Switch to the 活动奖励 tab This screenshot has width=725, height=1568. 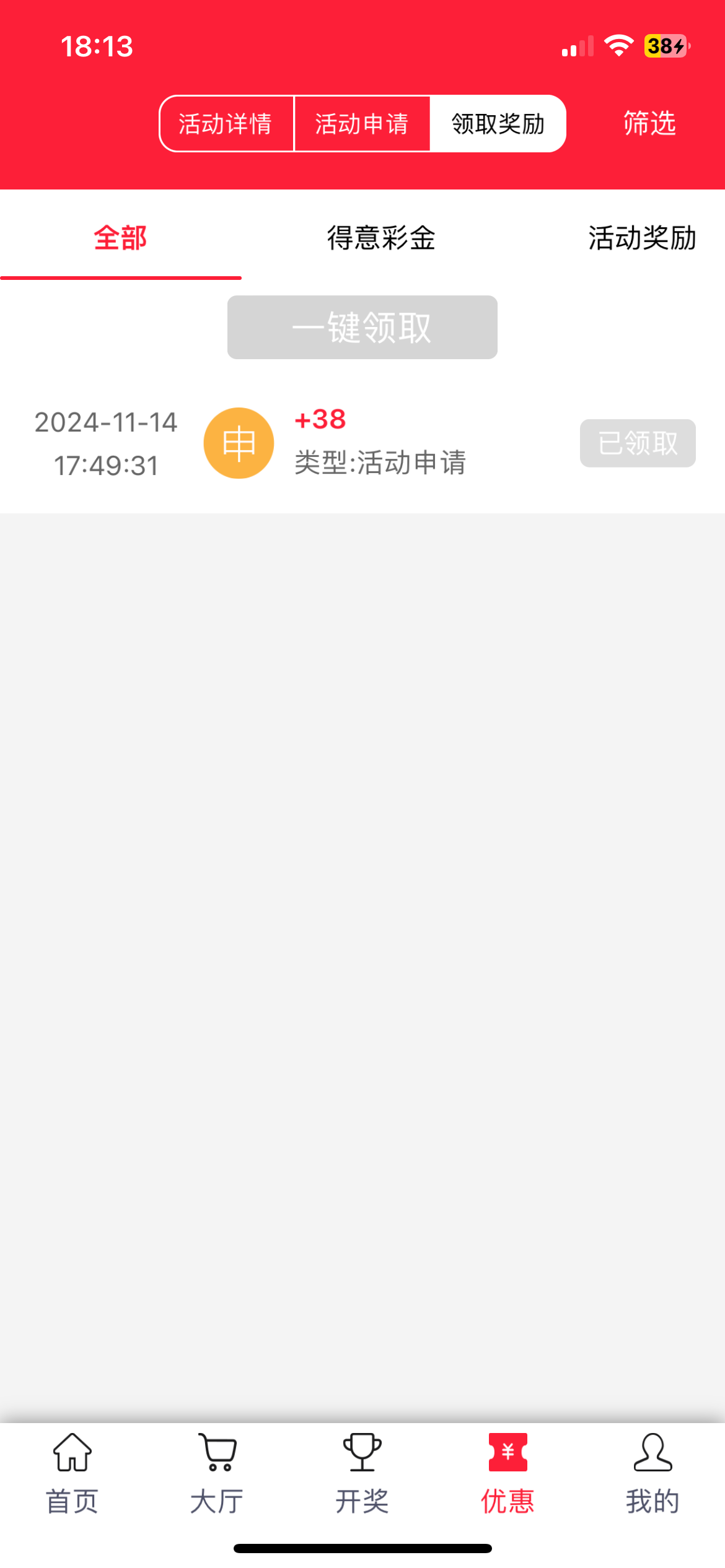click(642, 238)
